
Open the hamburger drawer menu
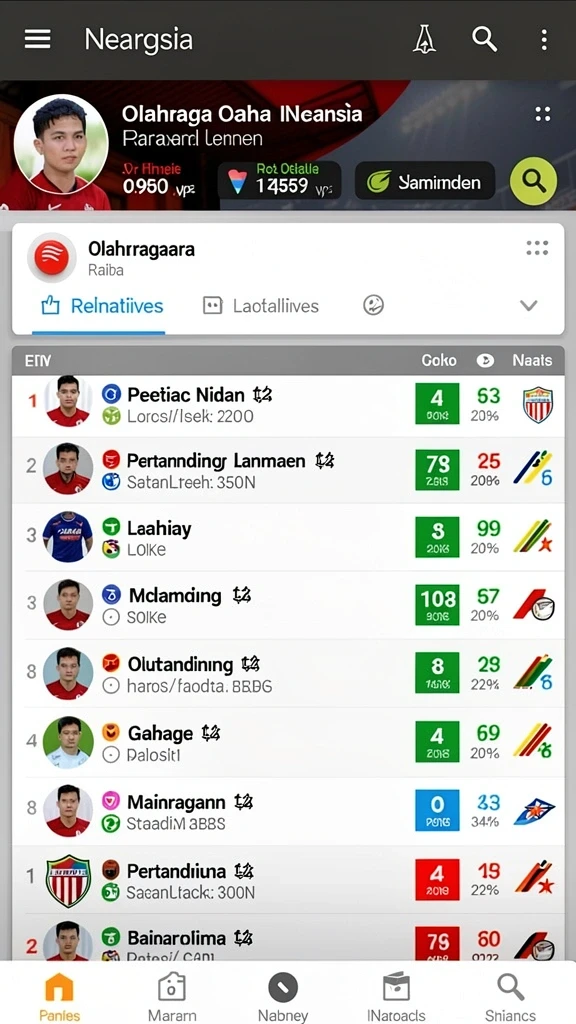[37, 40]
